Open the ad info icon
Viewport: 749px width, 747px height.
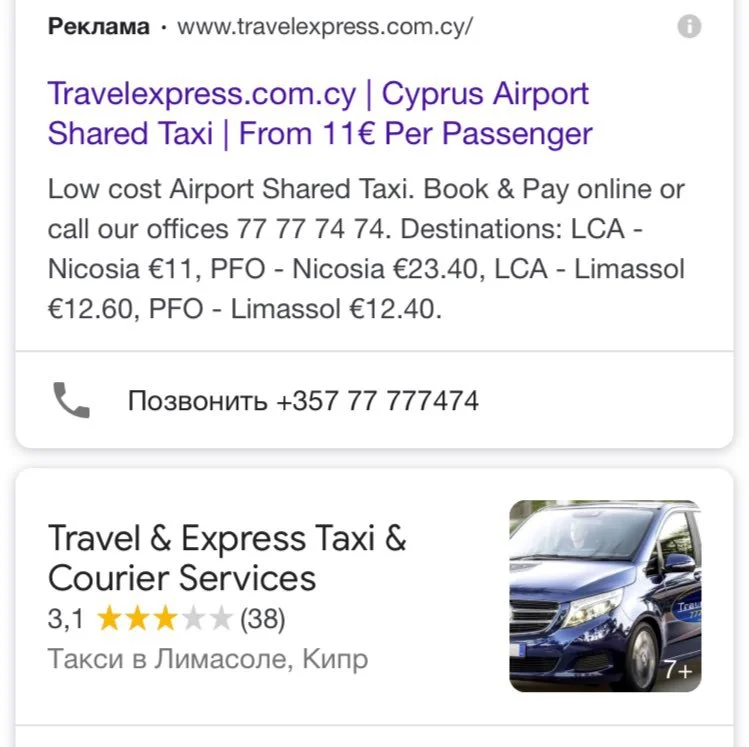[689, 27]
